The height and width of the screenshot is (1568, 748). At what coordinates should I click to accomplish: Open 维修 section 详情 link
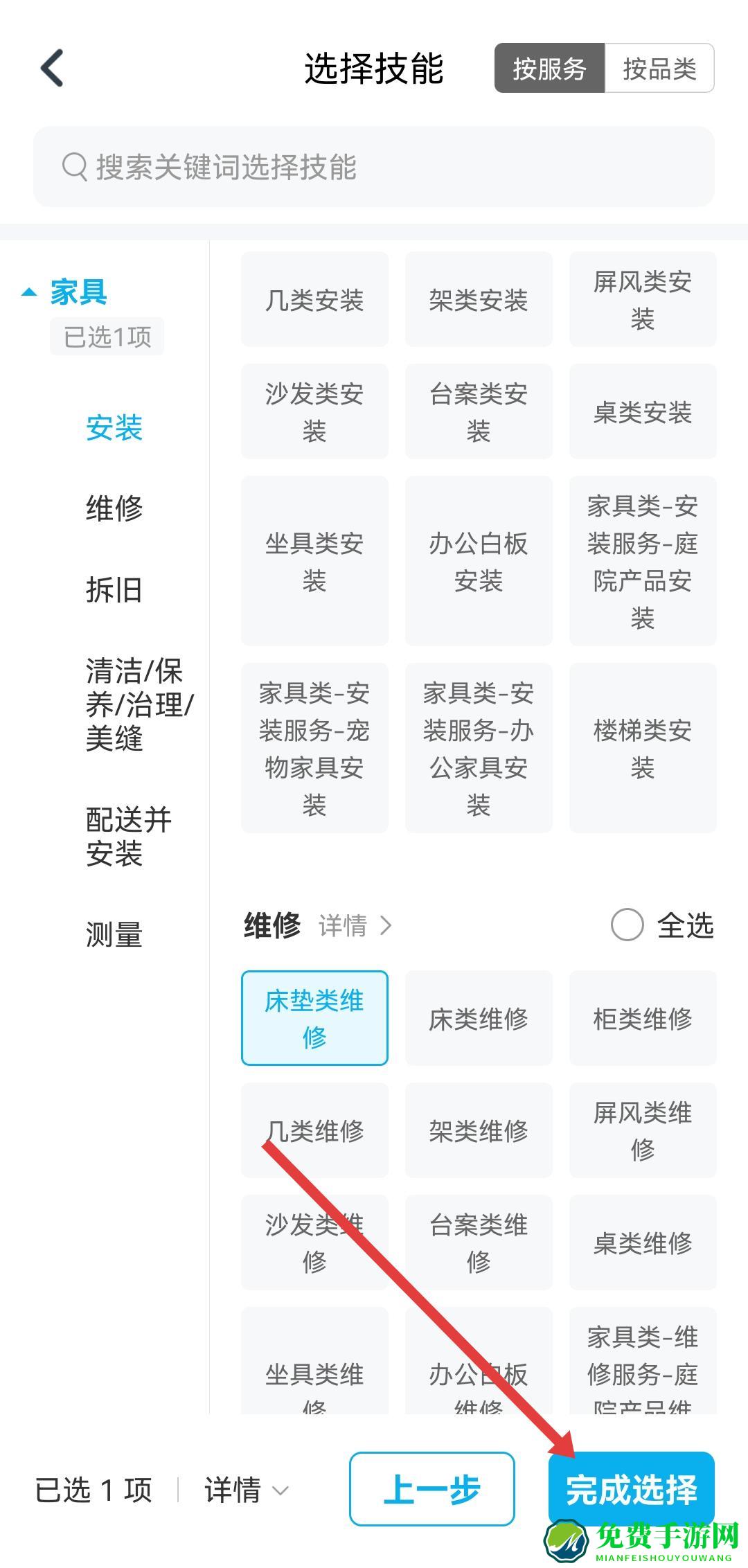point(355,926)
